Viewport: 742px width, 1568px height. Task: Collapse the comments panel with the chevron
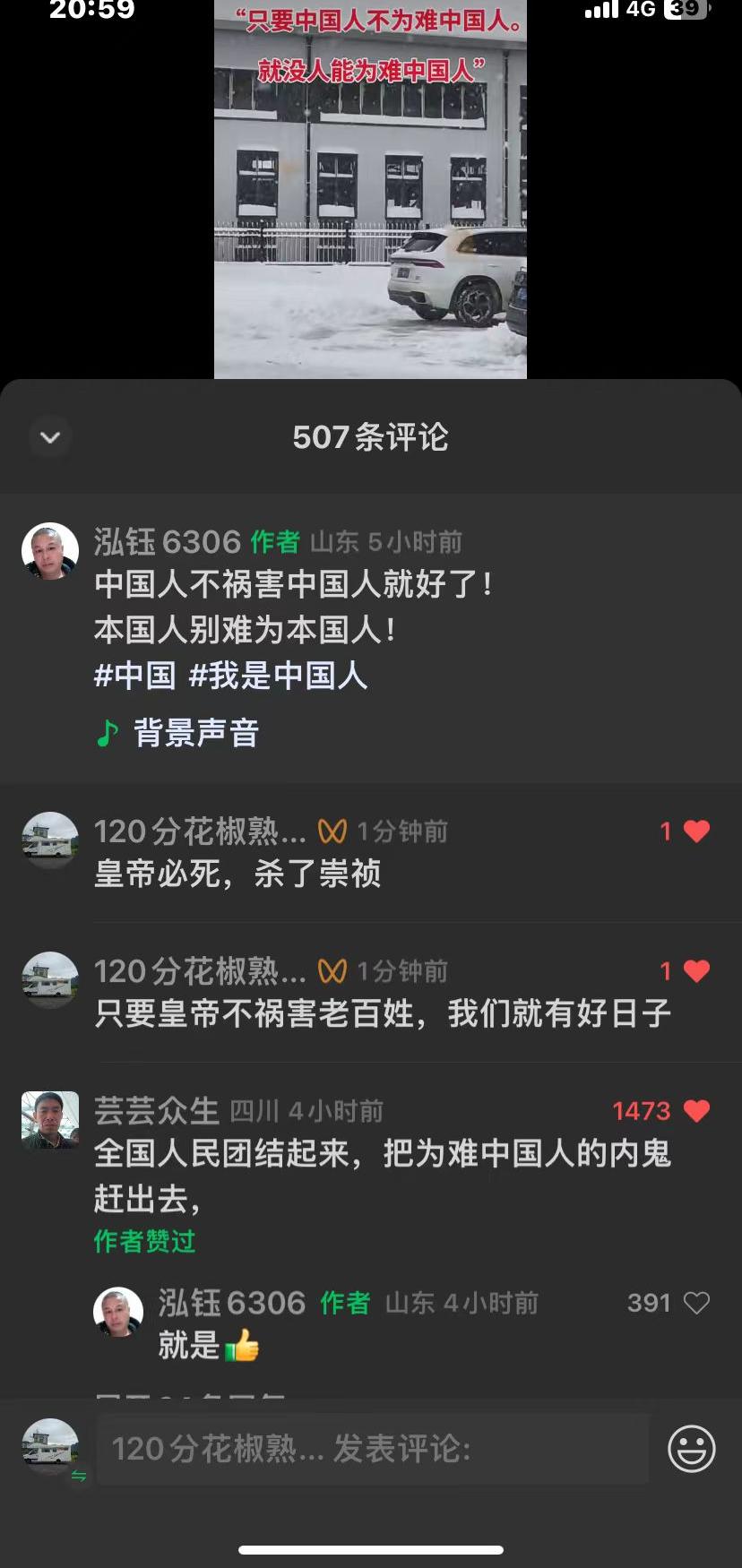click(50, 437)
